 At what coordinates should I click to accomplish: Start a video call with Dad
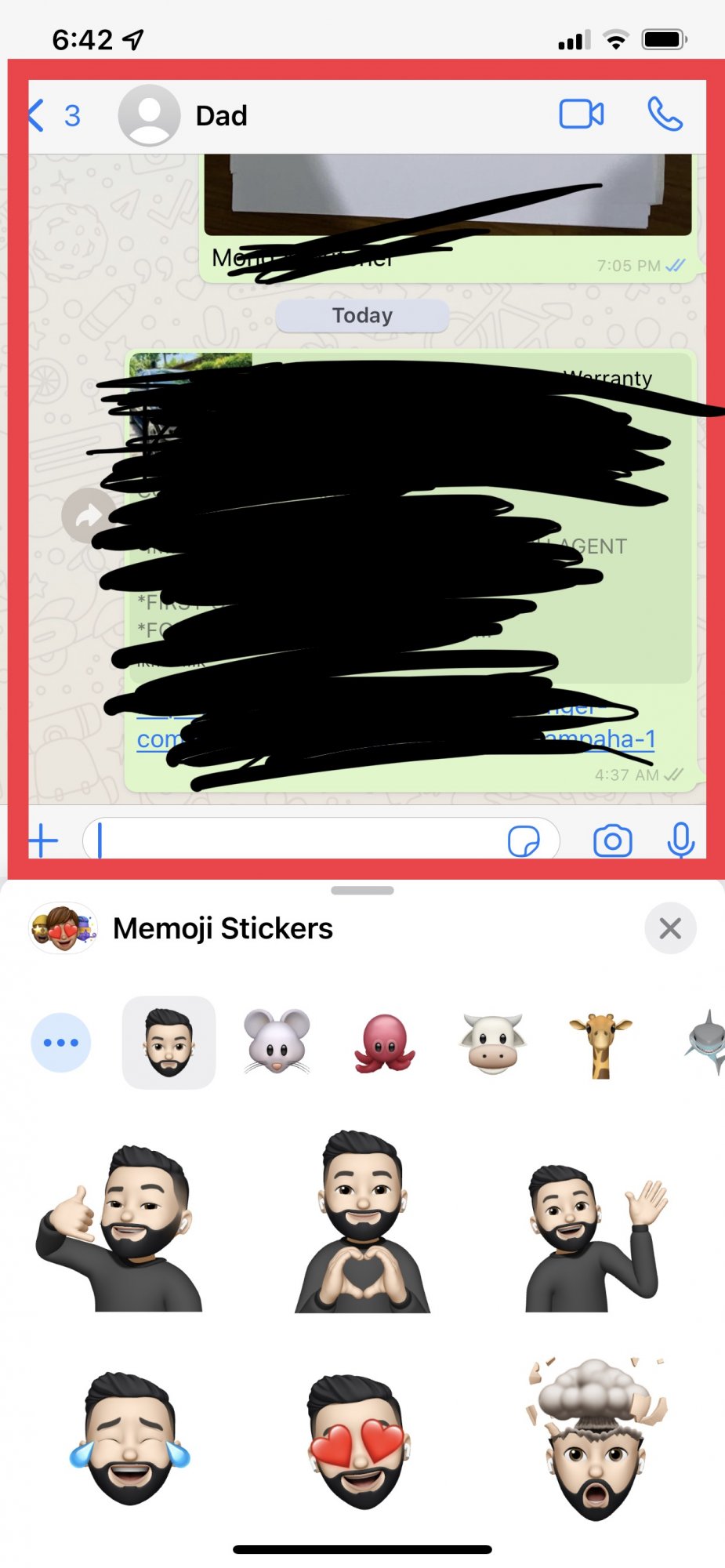pos(581,114)
